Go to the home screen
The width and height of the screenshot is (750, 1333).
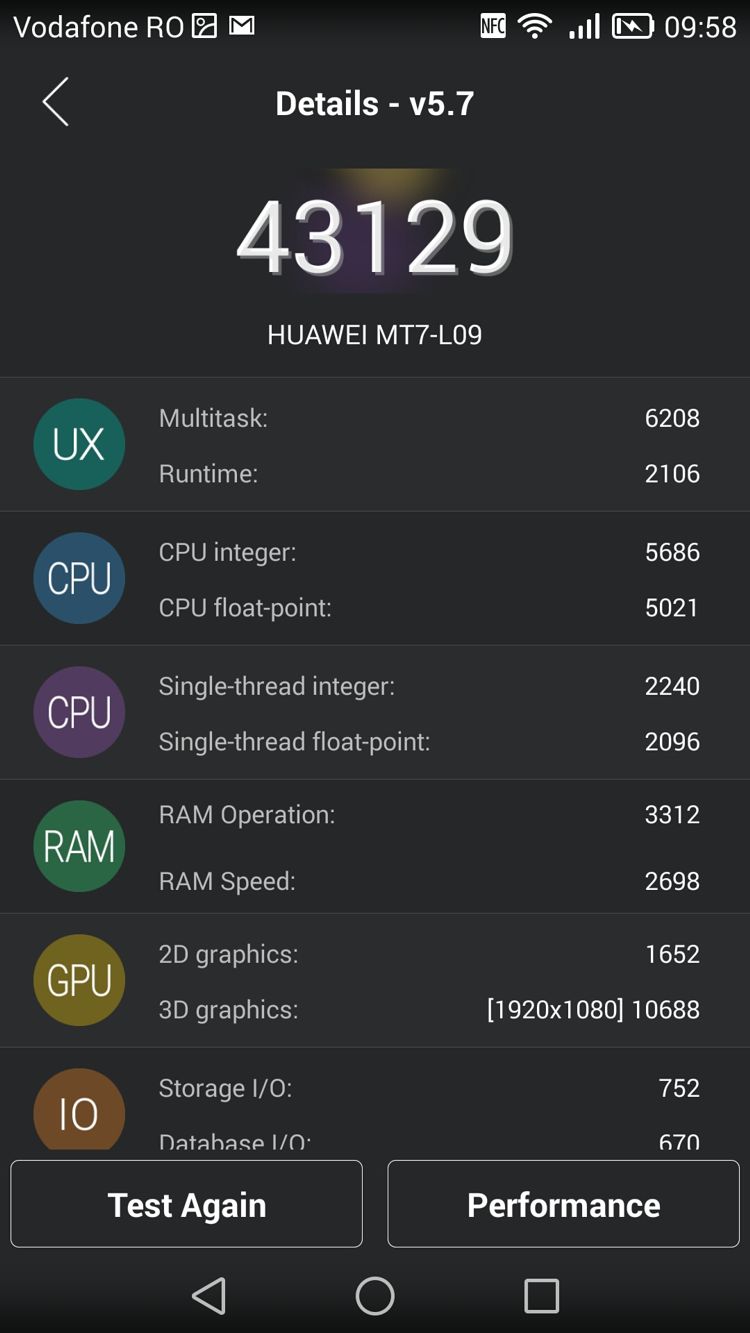click(375, 1296)
